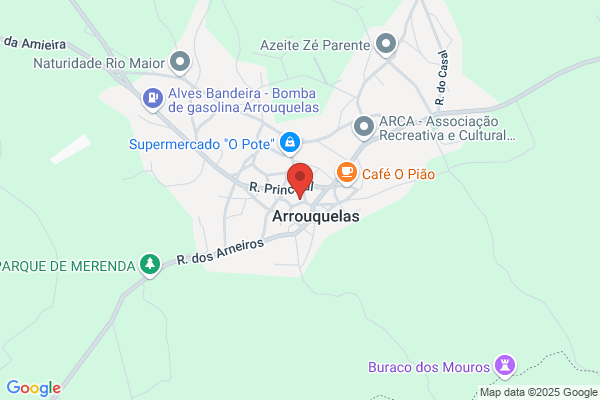The height and width of the screenshot is (400, 600).
Task: Open the Buraco dos Mouros landmark marker
Action: (505, 366)
